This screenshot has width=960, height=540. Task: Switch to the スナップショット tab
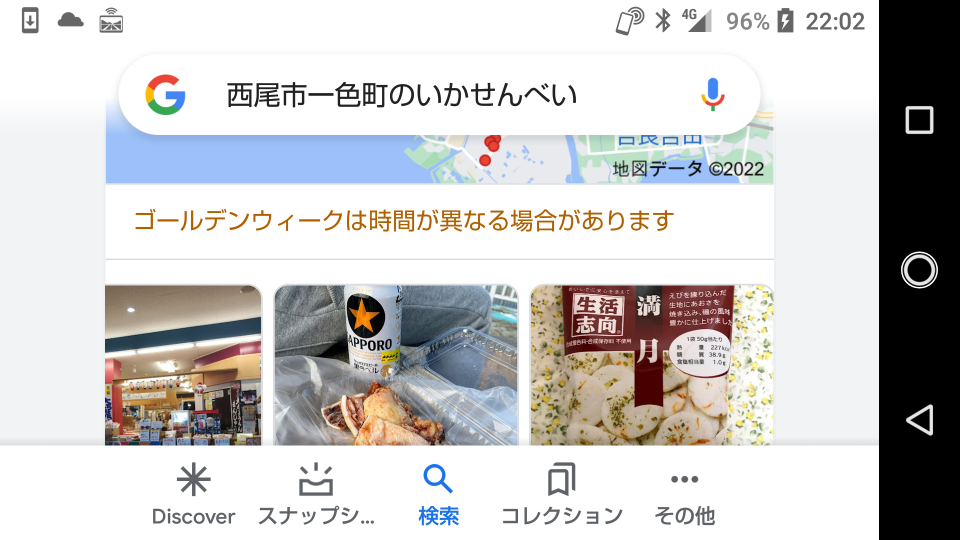pyautogui.click(x=316, y=495)
